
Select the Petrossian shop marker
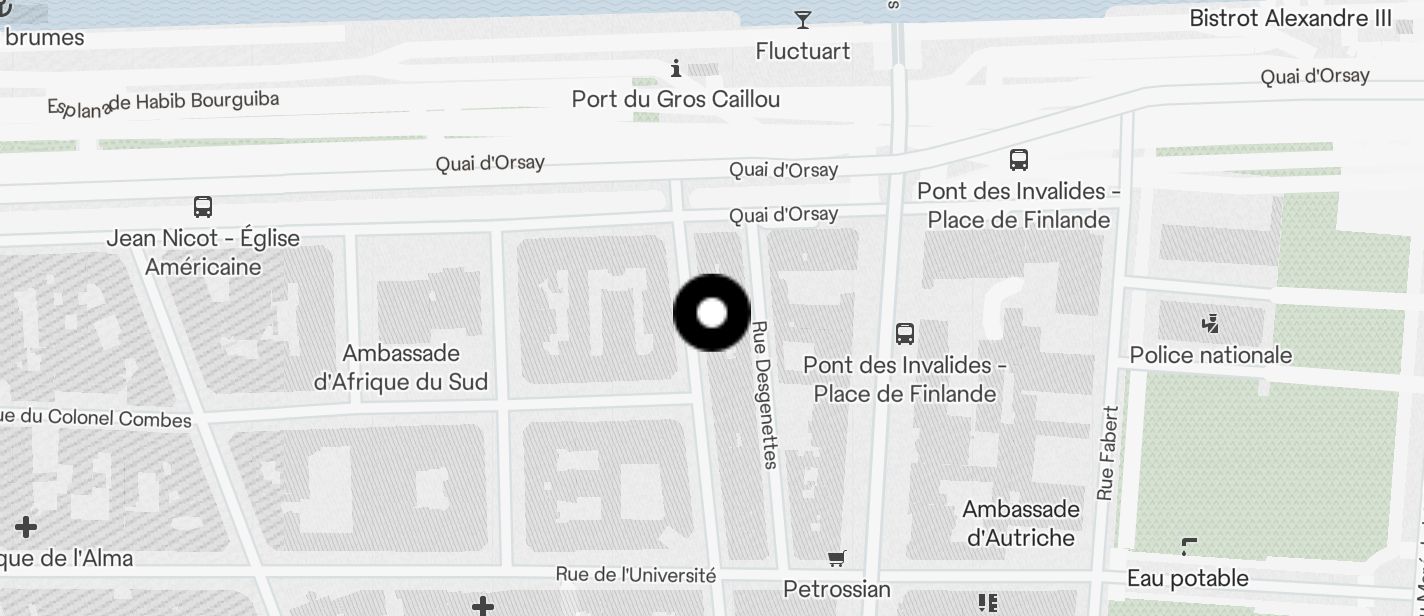point(836,558)
